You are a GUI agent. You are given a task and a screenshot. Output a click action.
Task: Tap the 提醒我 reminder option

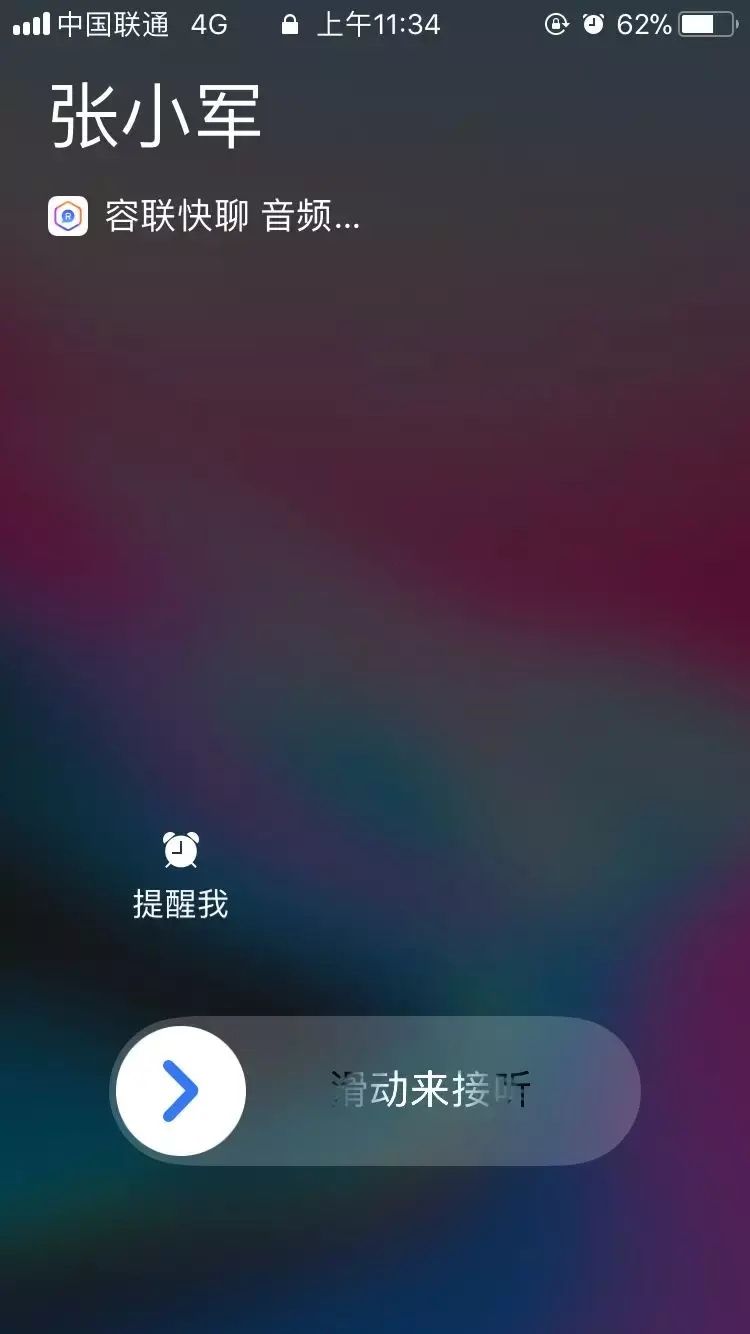[181, 903]
